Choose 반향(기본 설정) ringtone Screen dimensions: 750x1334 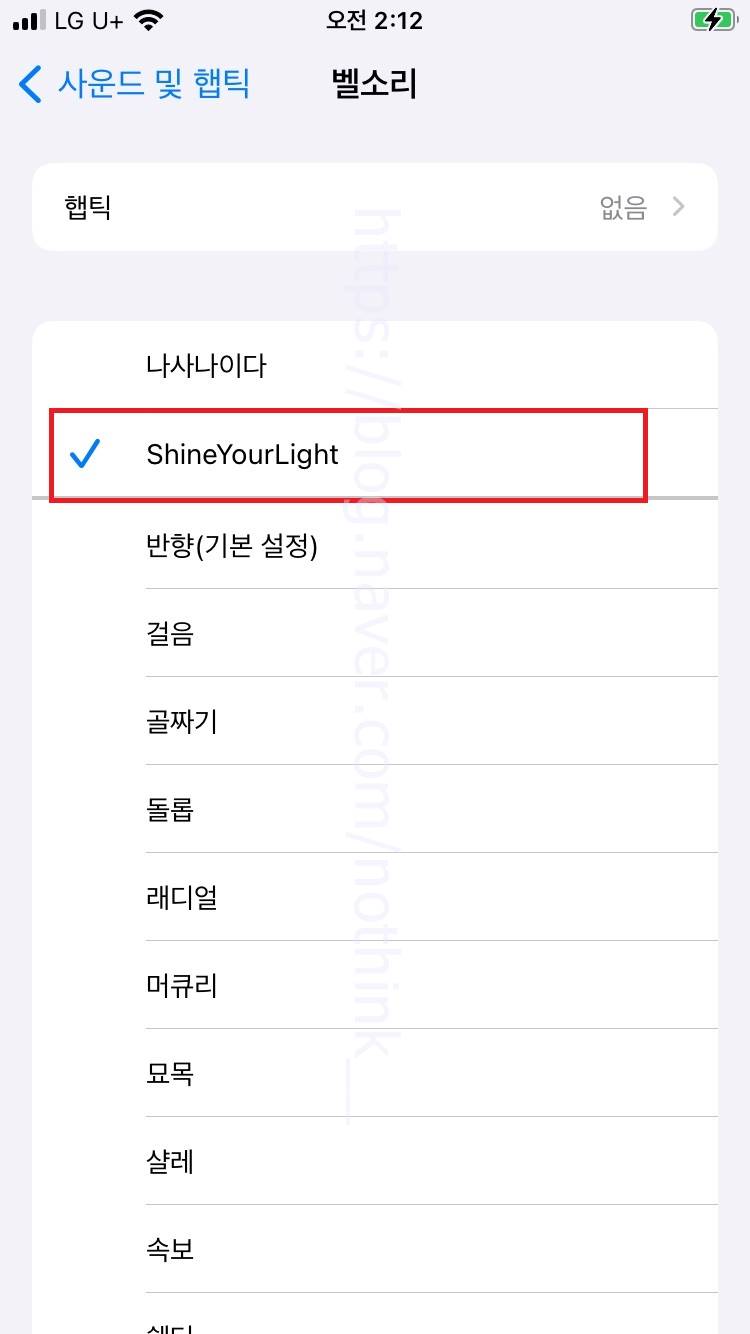coord(375,545)
